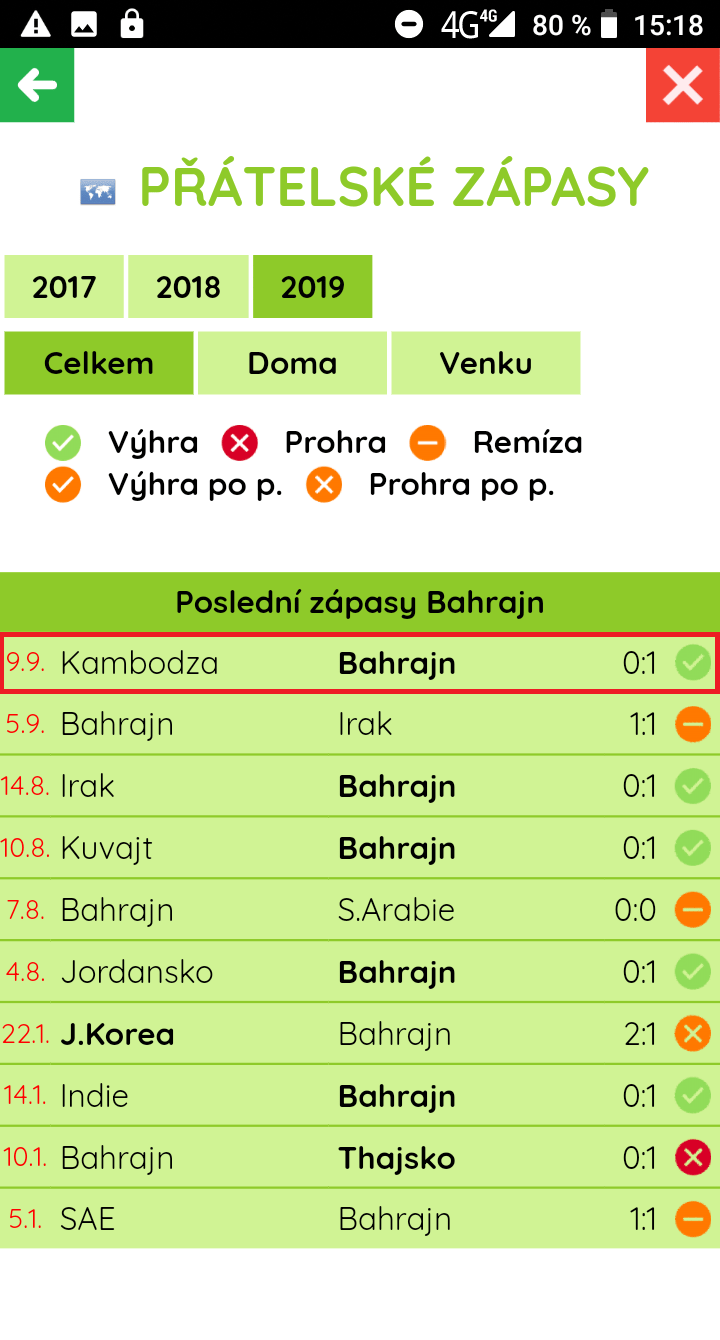
Task: Switch to the 2018 season
Action: 188,287
